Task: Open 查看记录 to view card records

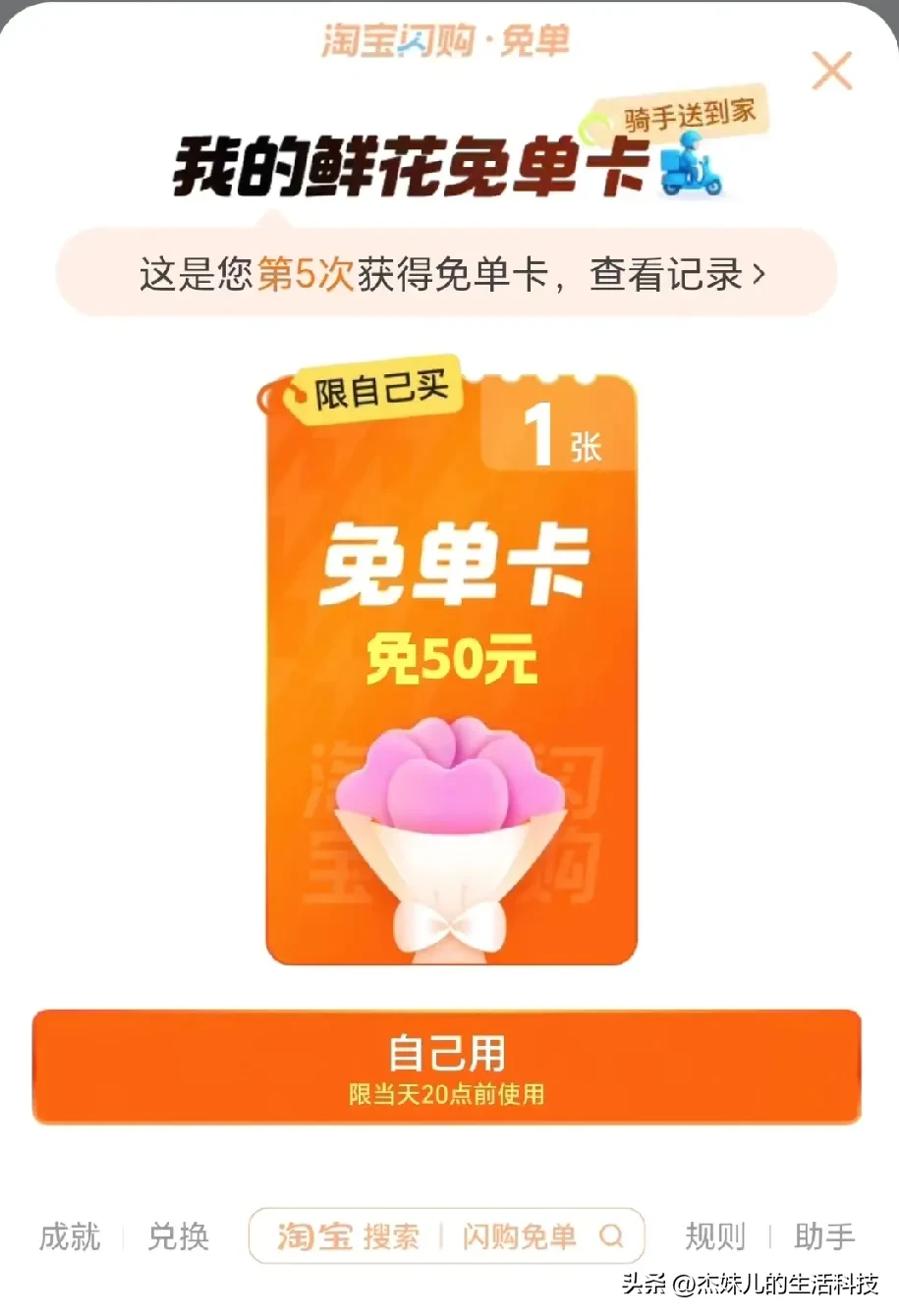Action: coord(676,275)
